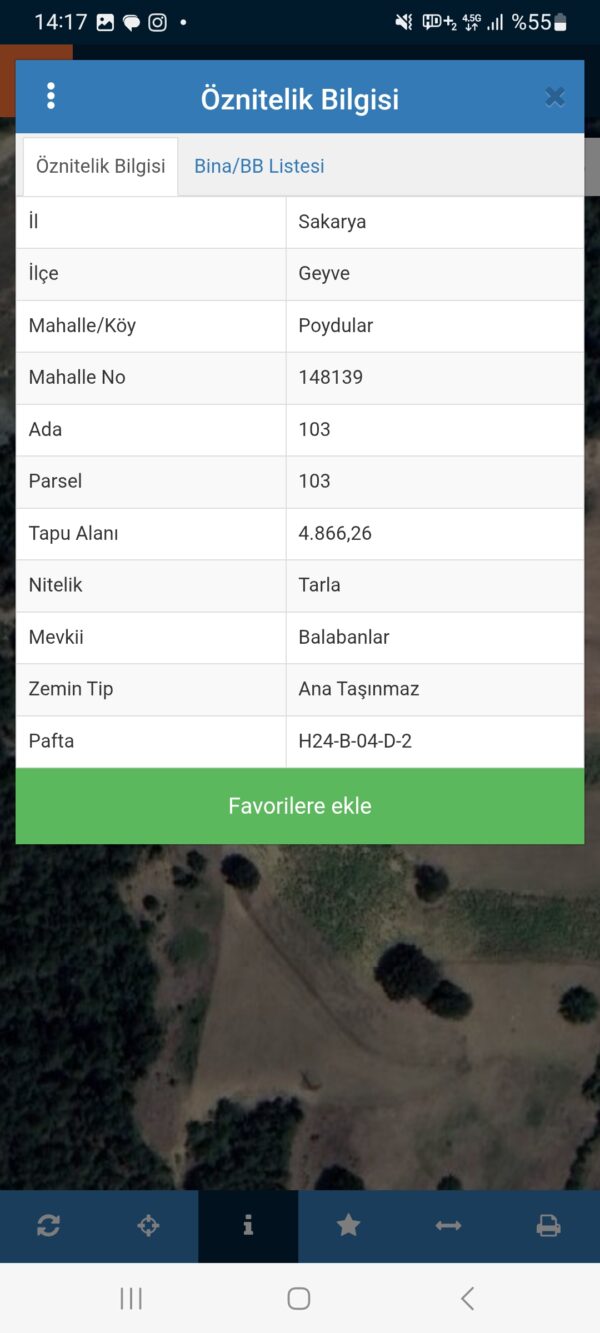
Task: Open the three-dot menu in the dialog header
Action: [x=51, y=97]
